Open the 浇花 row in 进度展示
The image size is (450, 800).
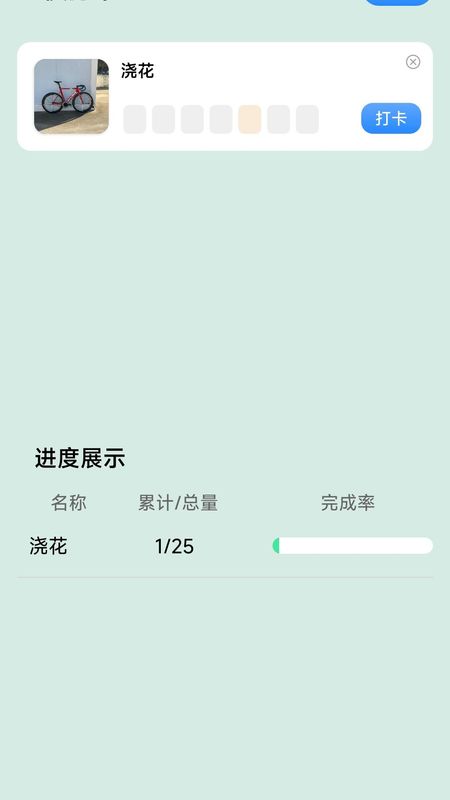[225, 546]
